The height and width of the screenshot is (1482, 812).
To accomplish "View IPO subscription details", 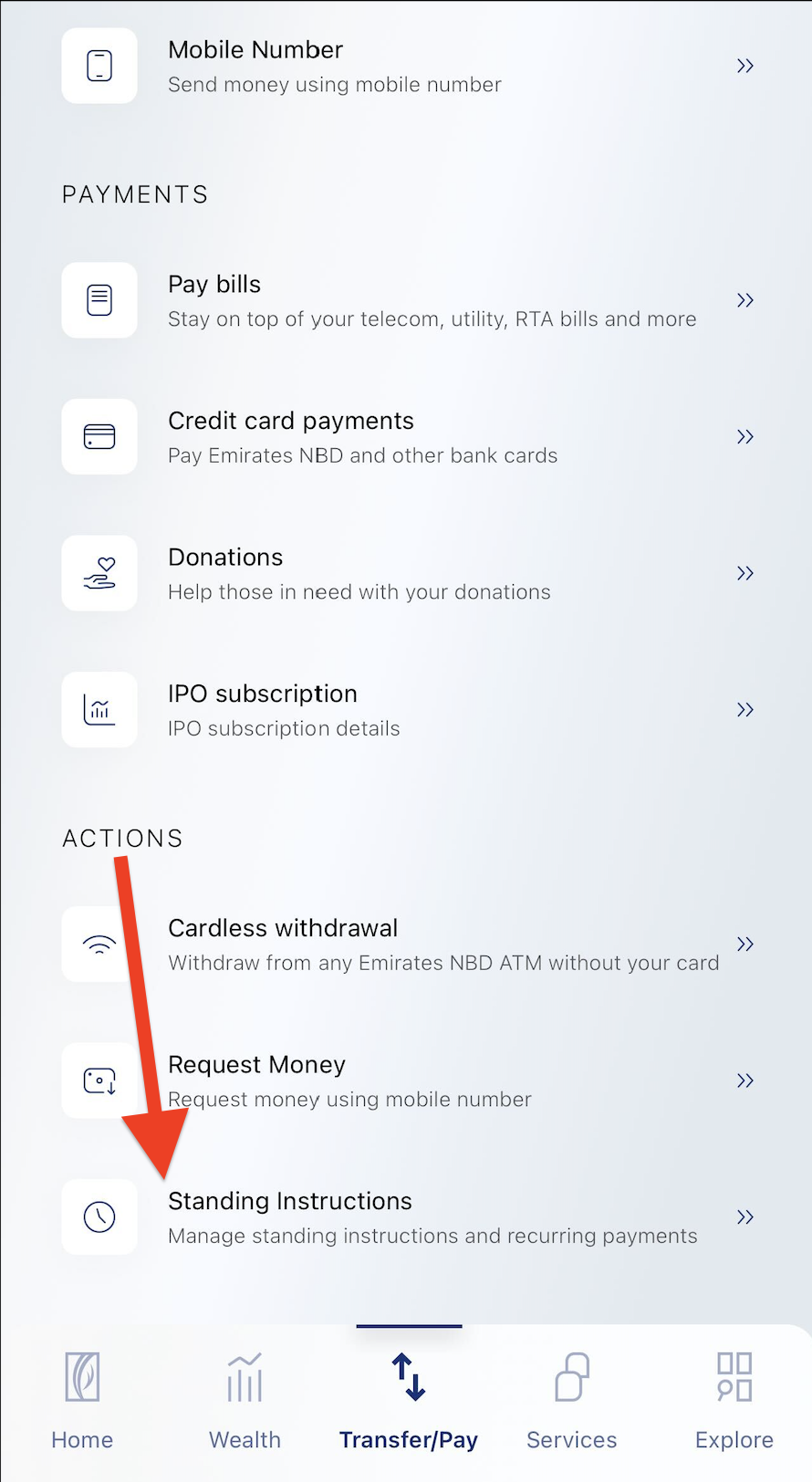I will (x=408, y=709).
